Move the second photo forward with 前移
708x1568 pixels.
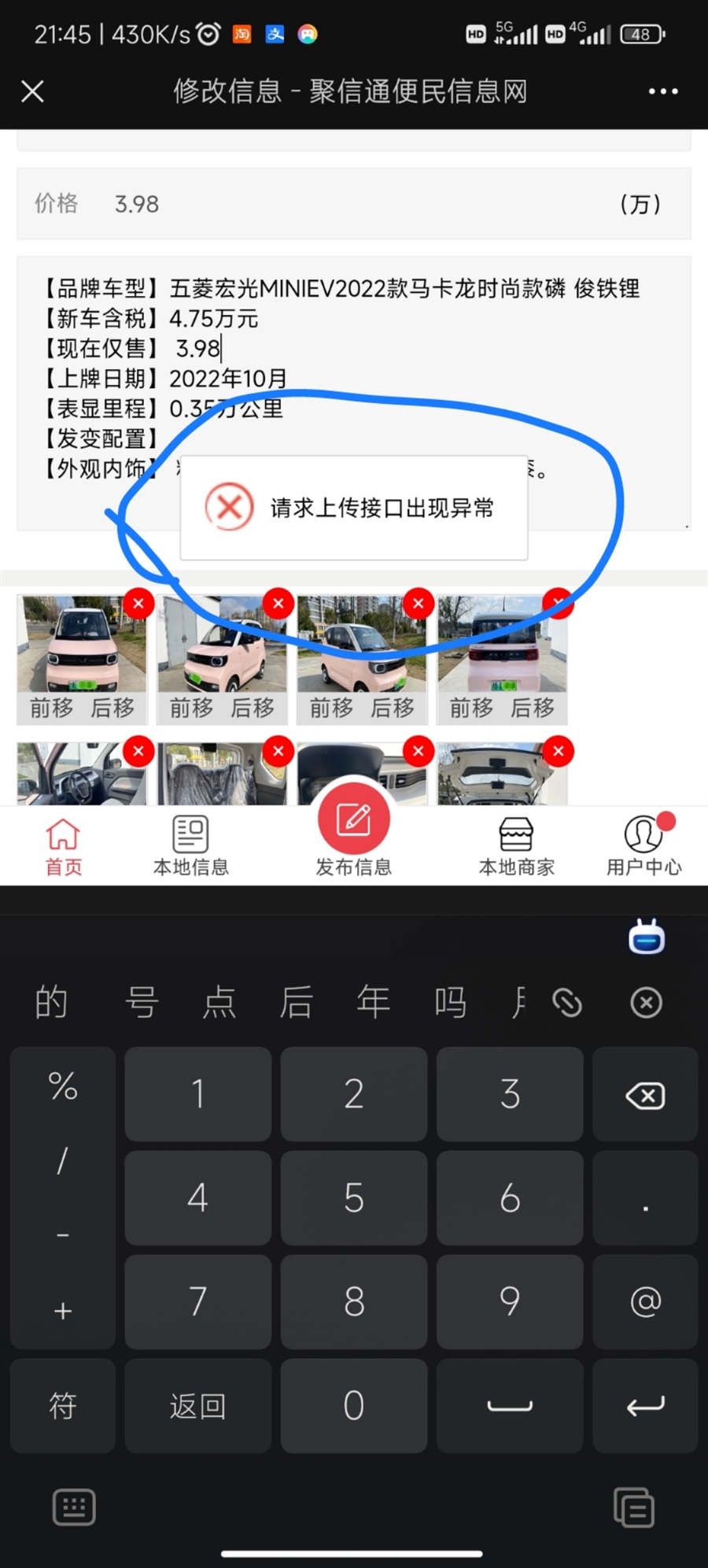coord(191,708)
